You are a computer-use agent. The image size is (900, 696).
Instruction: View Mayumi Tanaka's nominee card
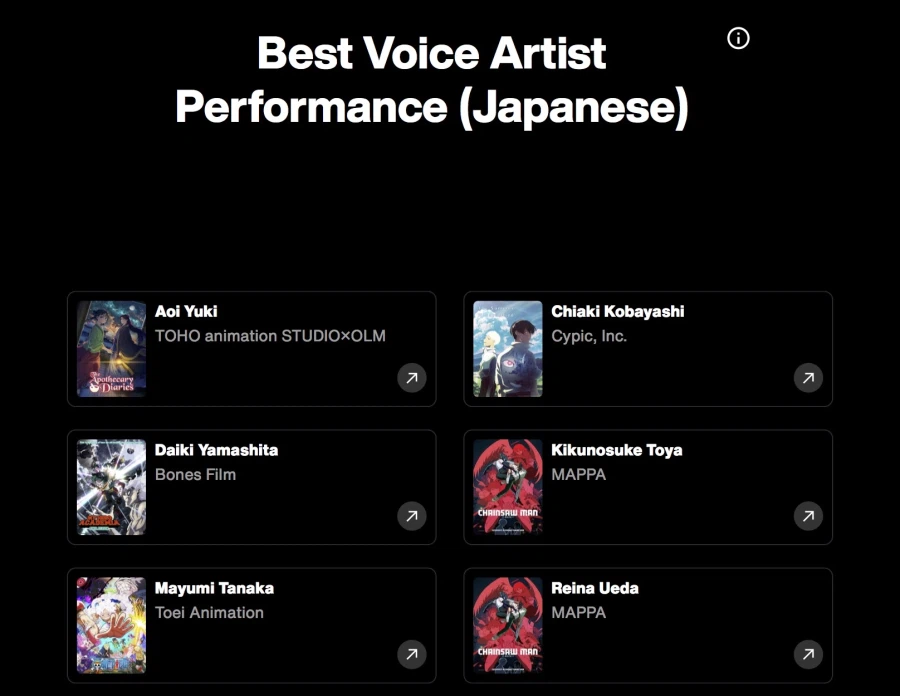251,625
